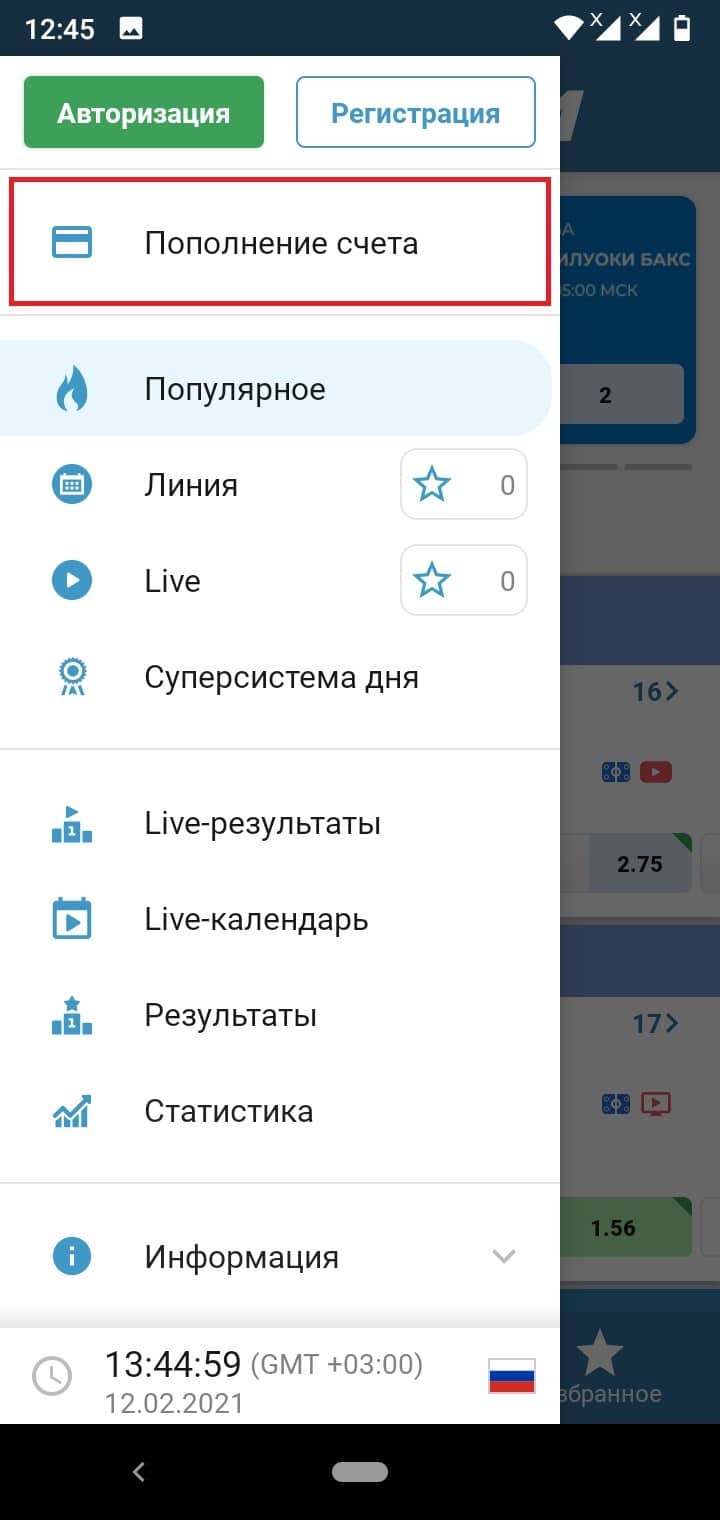Open Статистика
The width and height of the screenshot is (720, 1520).
(280, 1111)
